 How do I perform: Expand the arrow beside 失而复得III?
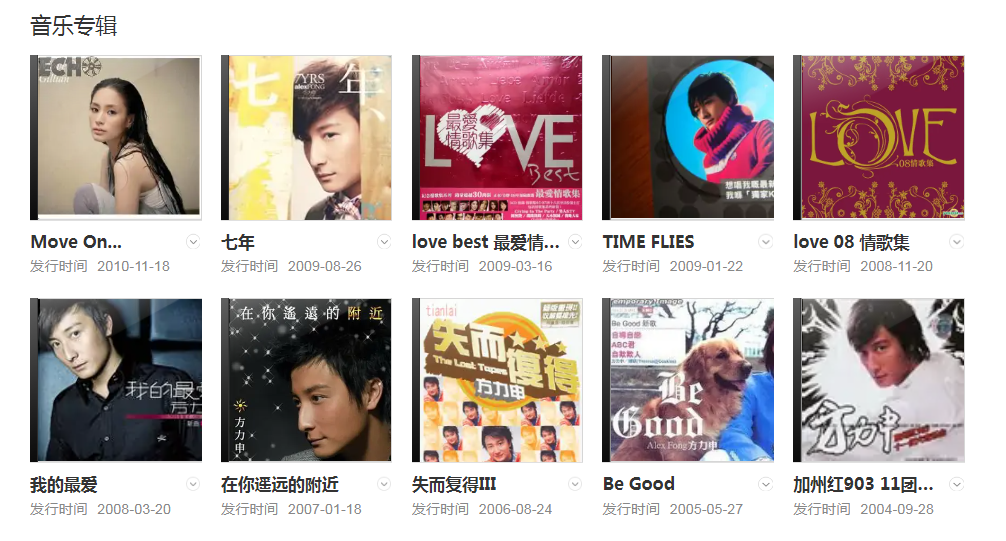[575, 484]
